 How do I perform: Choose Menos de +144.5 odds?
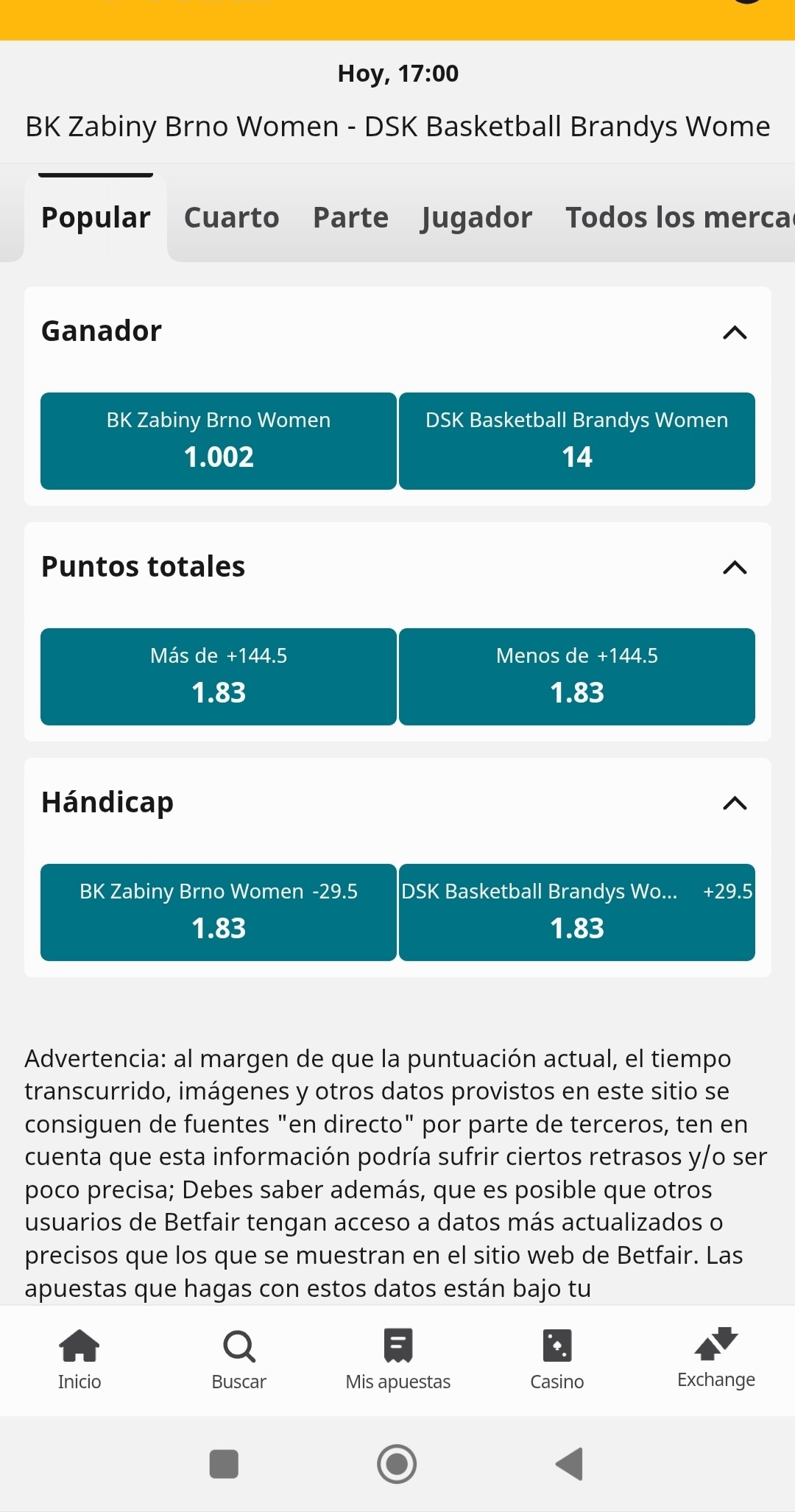pos(577,677)
